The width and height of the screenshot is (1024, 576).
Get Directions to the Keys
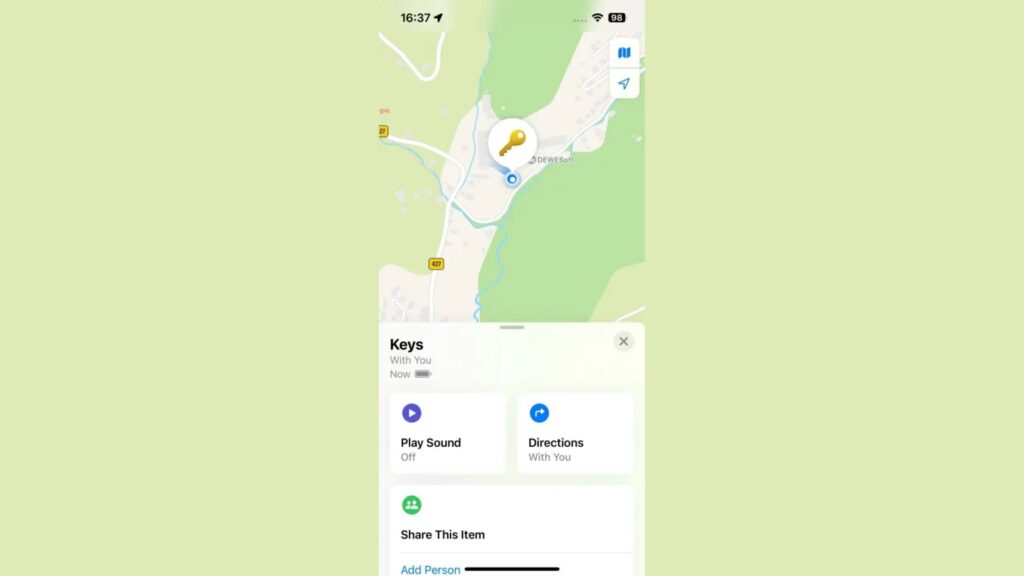coord(575,433)
